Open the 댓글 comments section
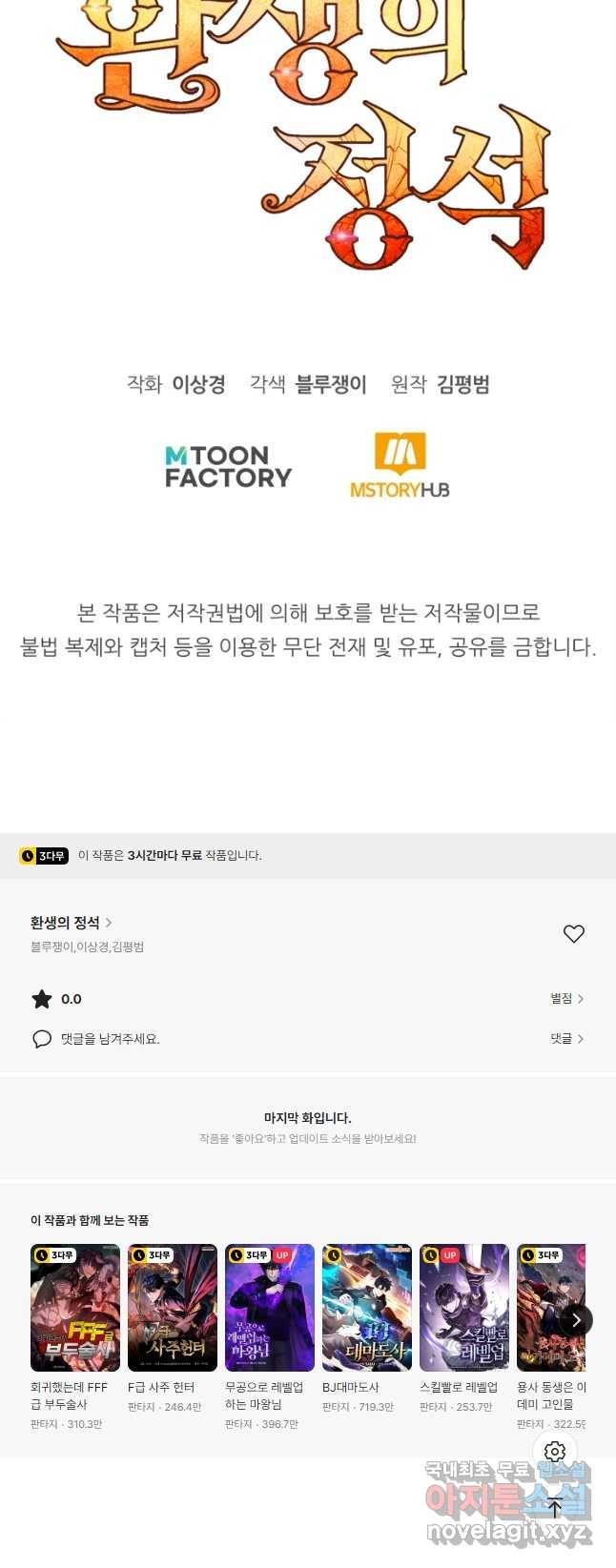Viewport: 616px width, 1568px height. [x=566, y=1039]
